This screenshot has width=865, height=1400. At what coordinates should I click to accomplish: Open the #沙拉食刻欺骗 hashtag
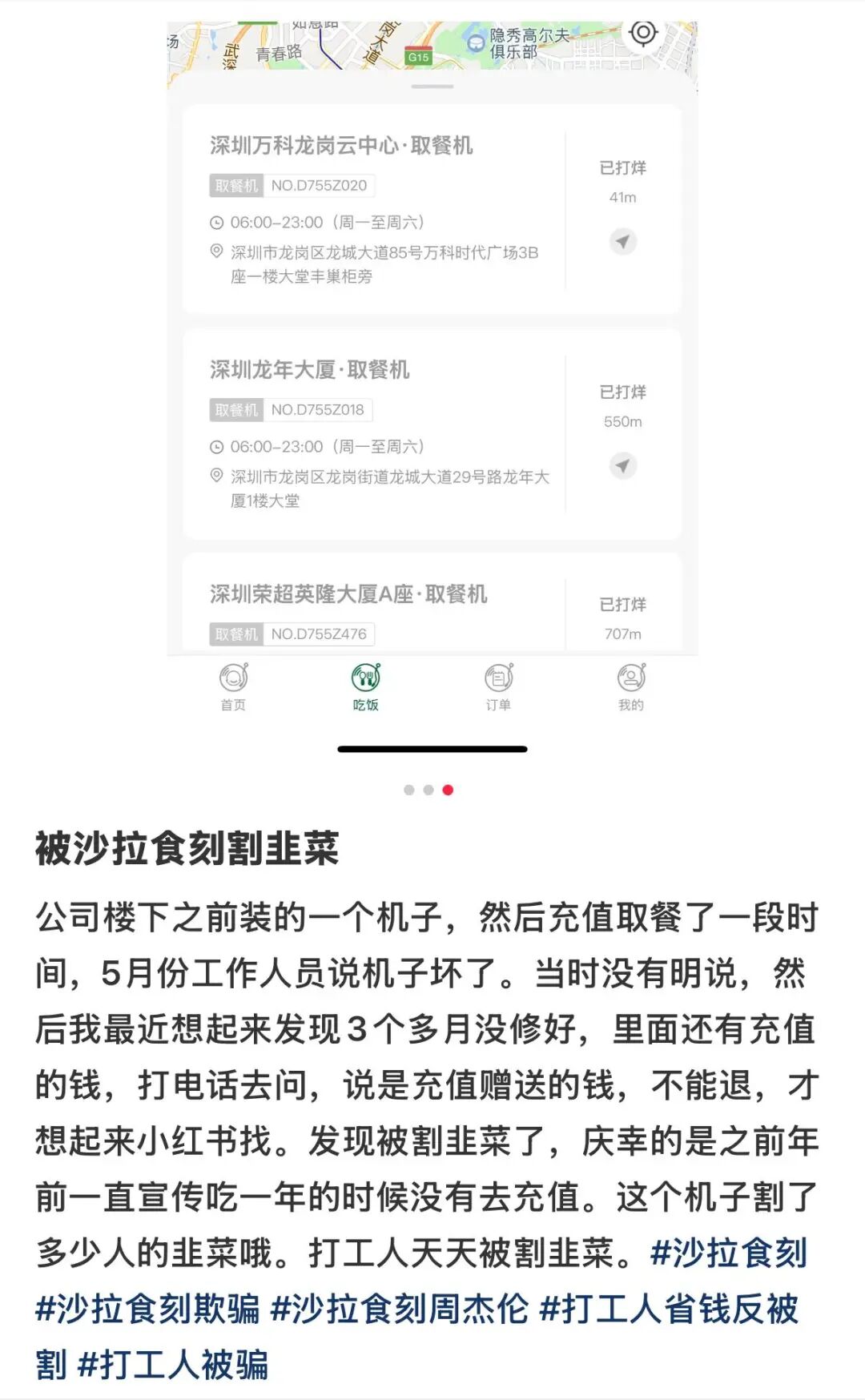(147, 1309)
